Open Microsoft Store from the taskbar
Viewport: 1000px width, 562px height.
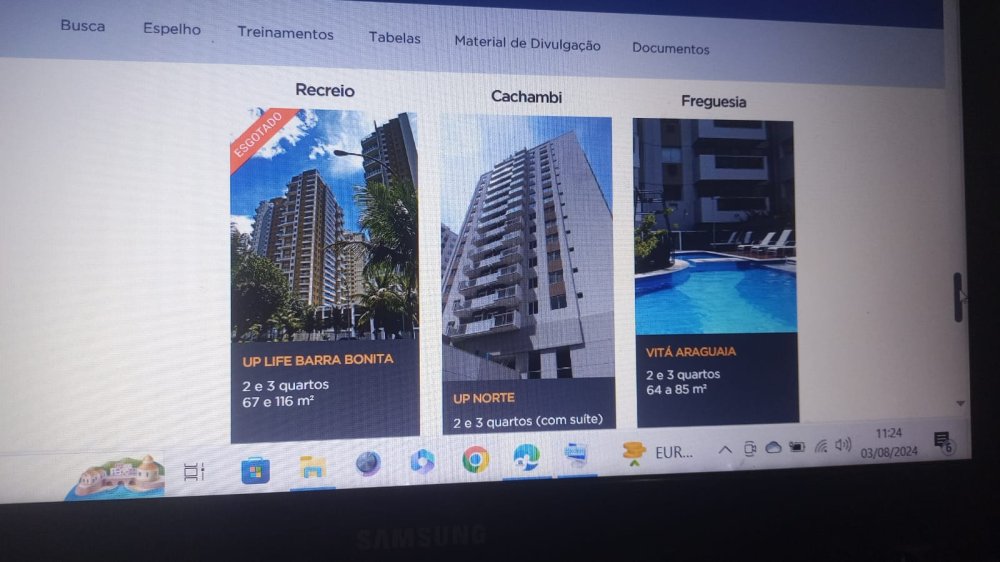255,469
